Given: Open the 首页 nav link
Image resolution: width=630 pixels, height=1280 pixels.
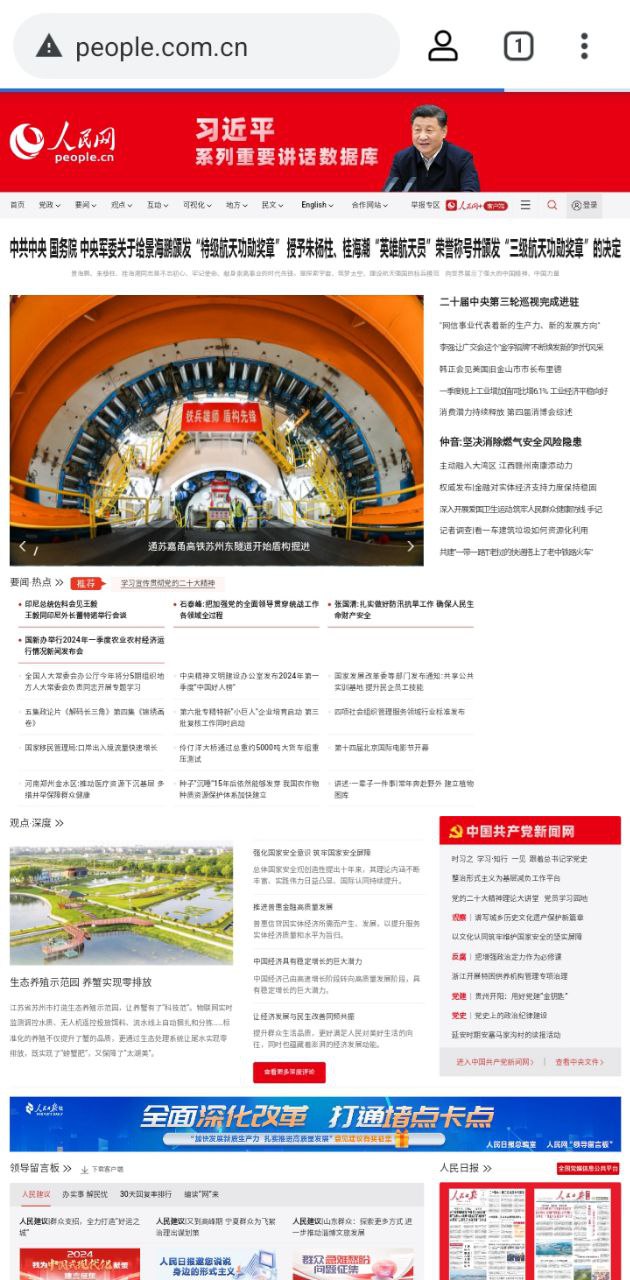Looking at the screenshot, I should [x=17, y=205].
